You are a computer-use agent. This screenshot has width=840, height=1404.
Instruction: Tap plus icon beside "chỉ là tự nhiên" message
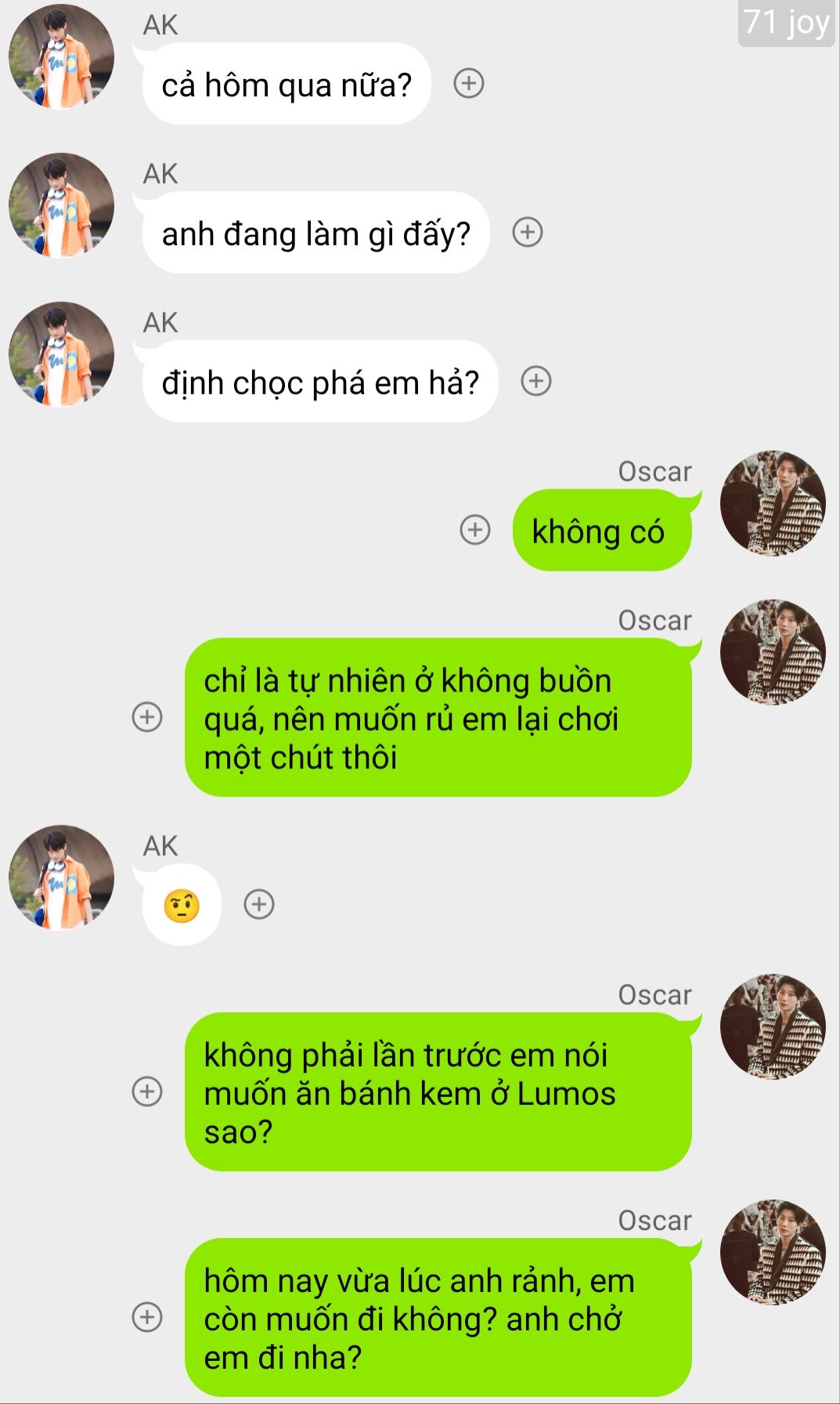click(x=147, y=716)
